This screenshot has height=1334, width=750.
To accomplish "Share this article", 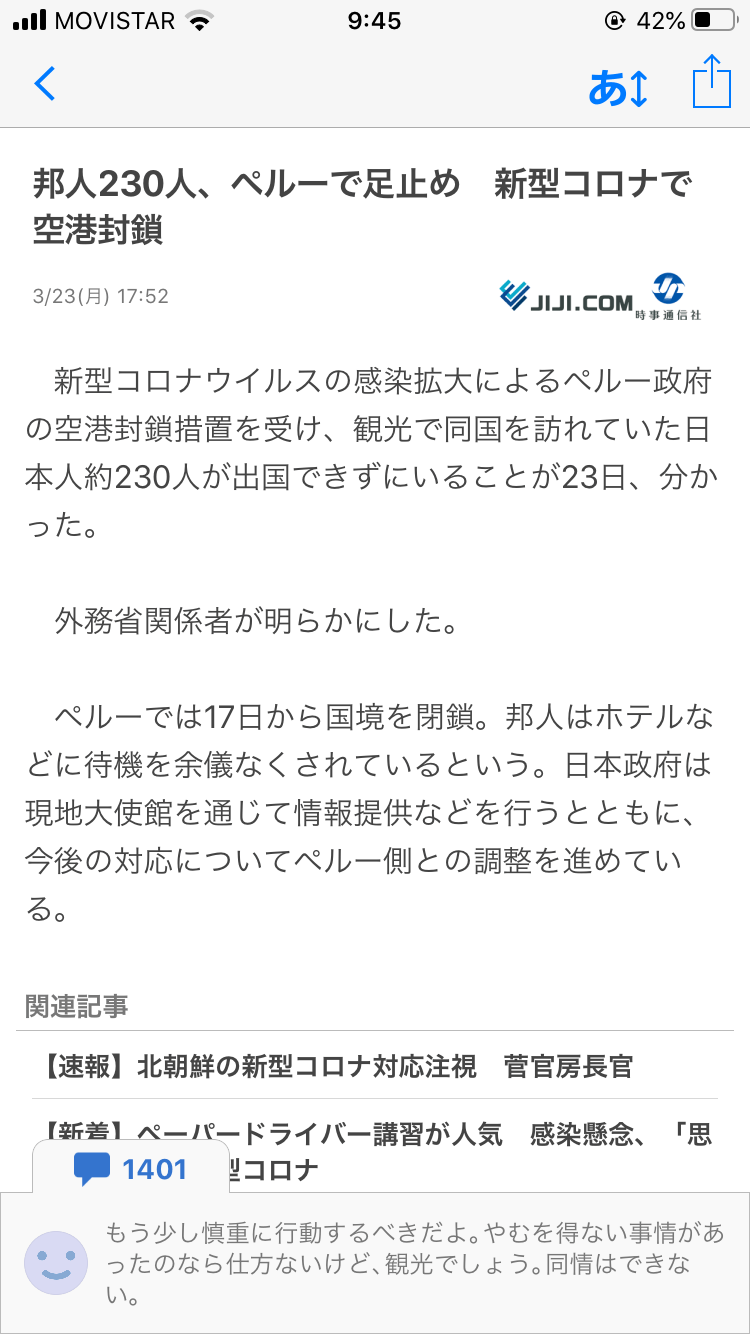I will point(711,82).
